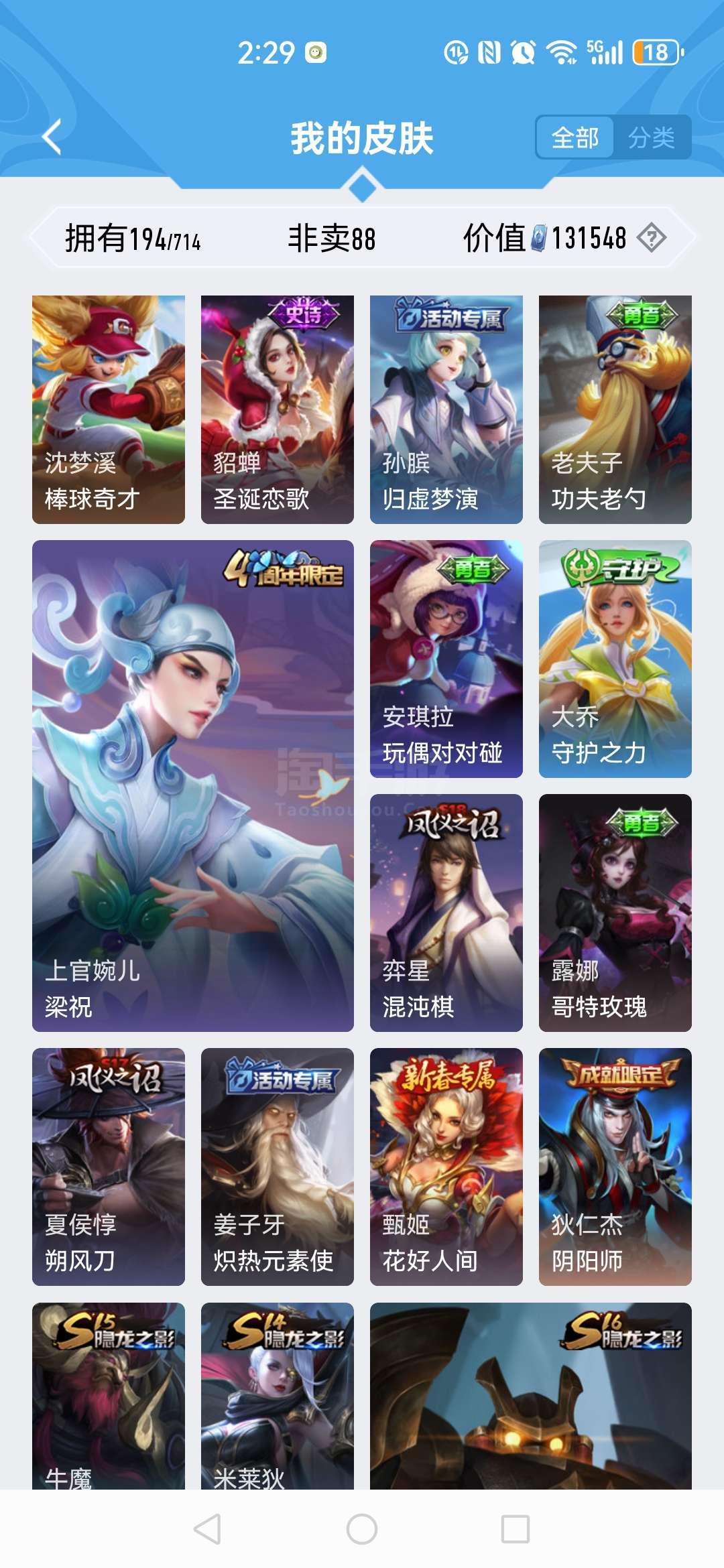This screenshot has width=724, height=1568.
Task: Open 沈梦溪 棒球奇才 skin
Action: pyautogui.click(x=109, y=409)
